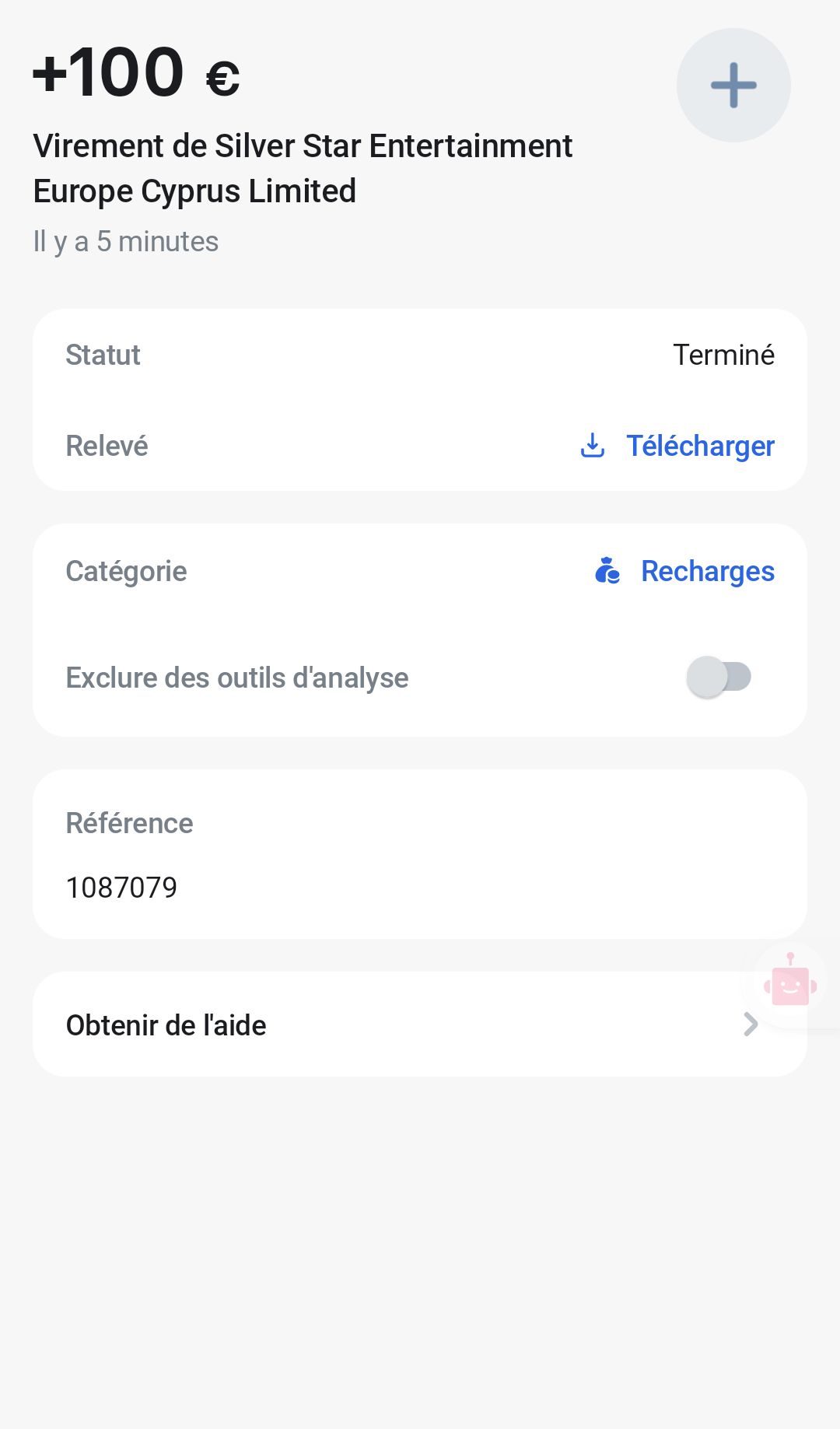Enable Exclure des outils d'analyse switch
Viewport: 840px width, 1429px height.
pyautogui.click(x=719, y=677)
